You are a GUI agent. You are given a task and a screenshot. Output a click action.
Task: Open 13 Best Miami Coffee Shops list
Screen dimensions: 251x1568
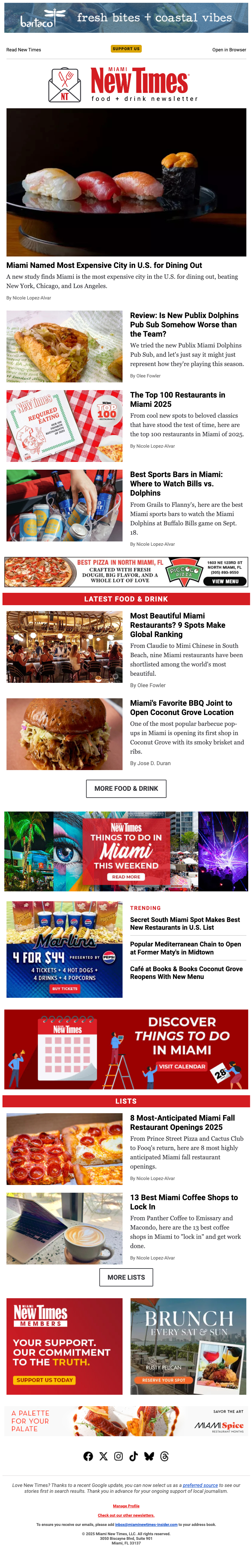tap(184, 1202)
